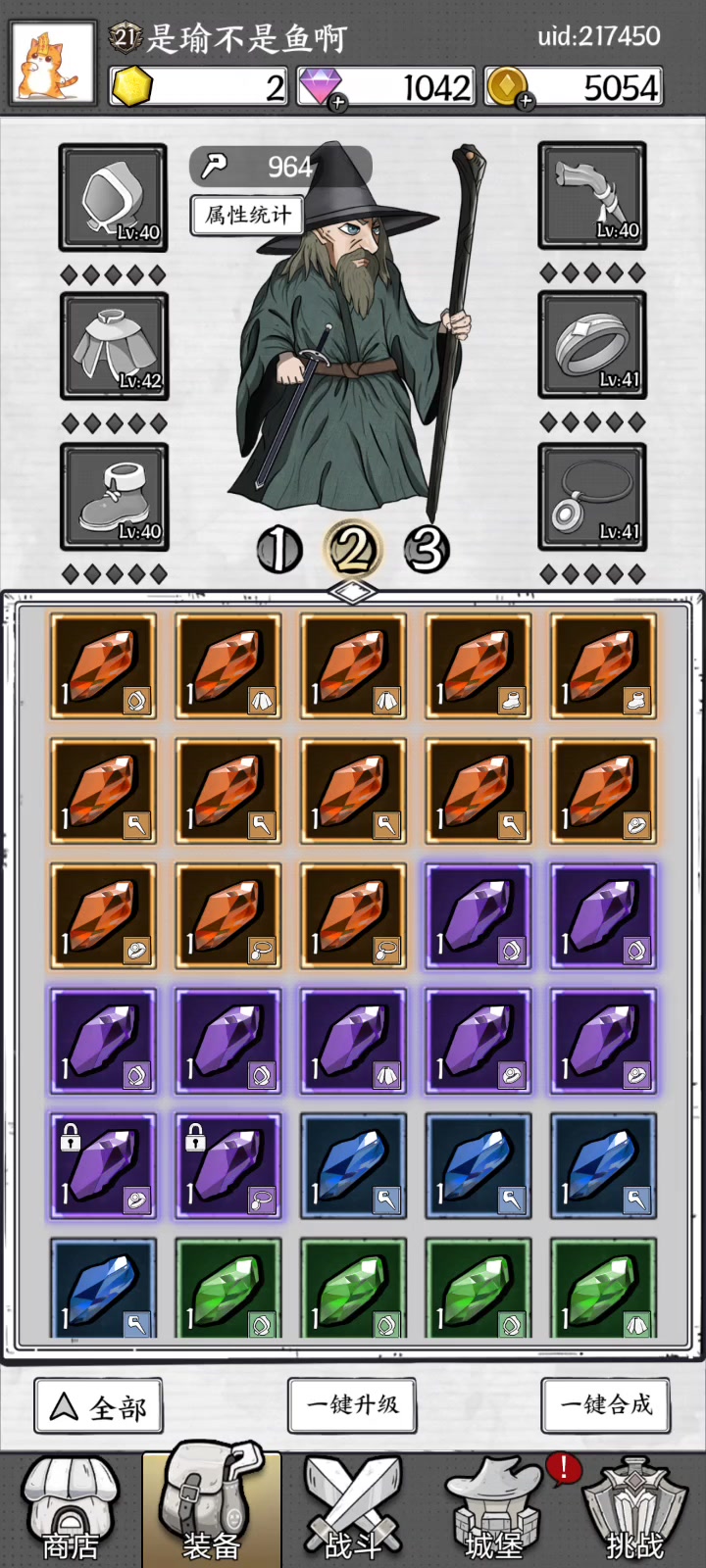Add more gold coins
The image size is (706, 1568).
tap(526, 102)
